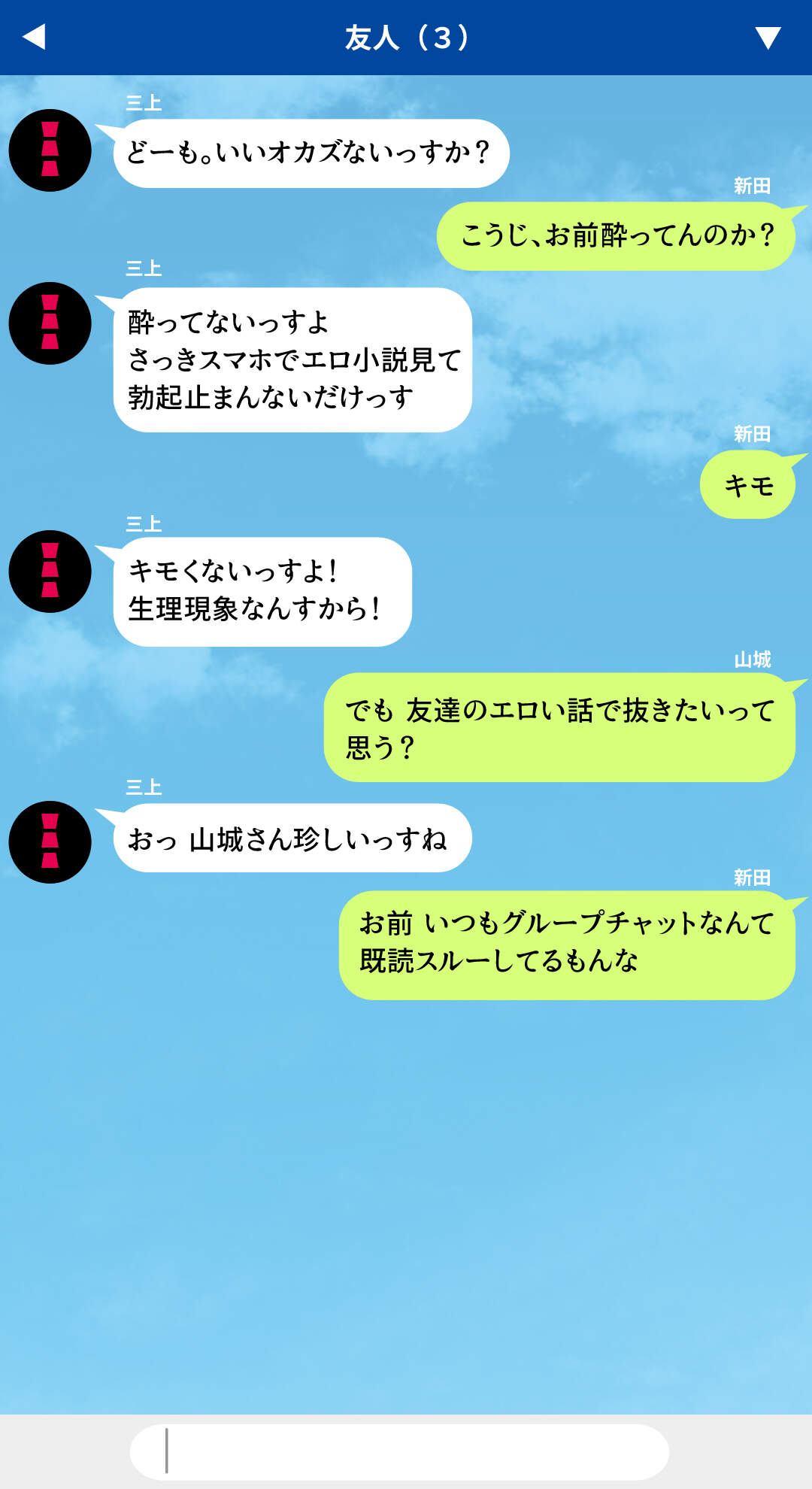Expand the 友人 (3) group dropdown triangle
The width and height of the screenshot is (812, 1489).
point(768,38)
